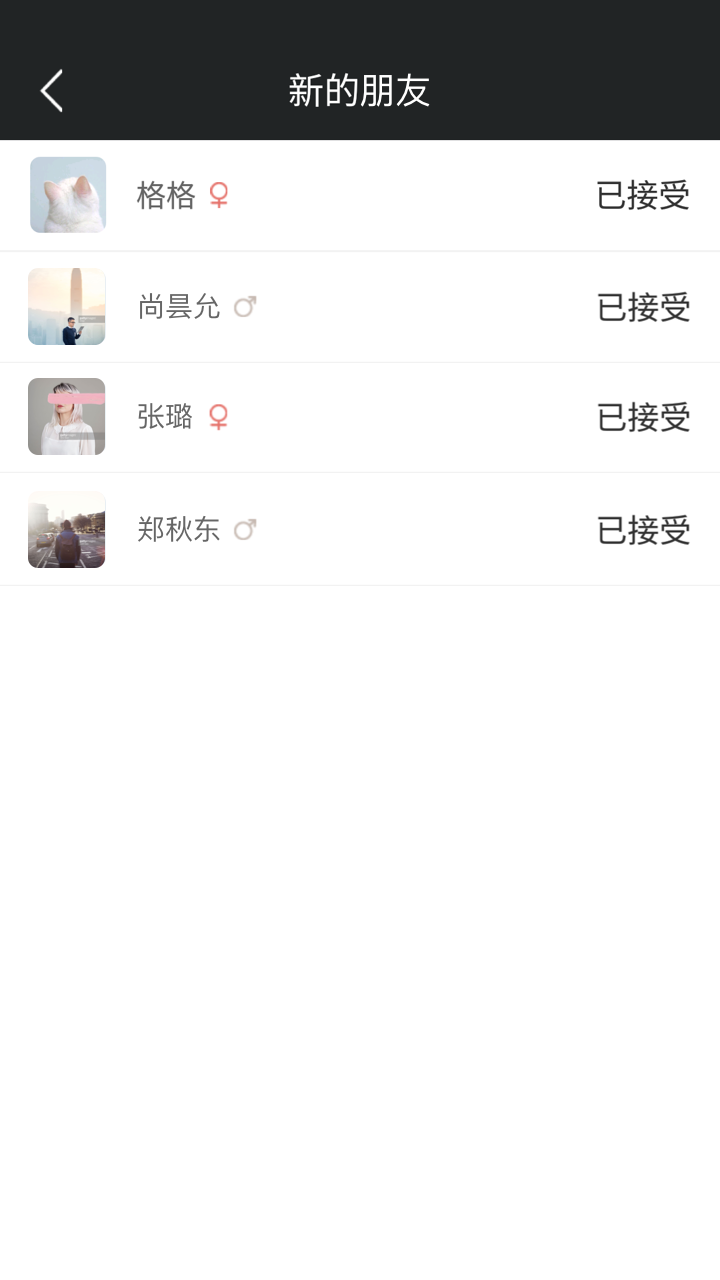
Task: Tap the back arrow to return
Action: coord(51,90)
